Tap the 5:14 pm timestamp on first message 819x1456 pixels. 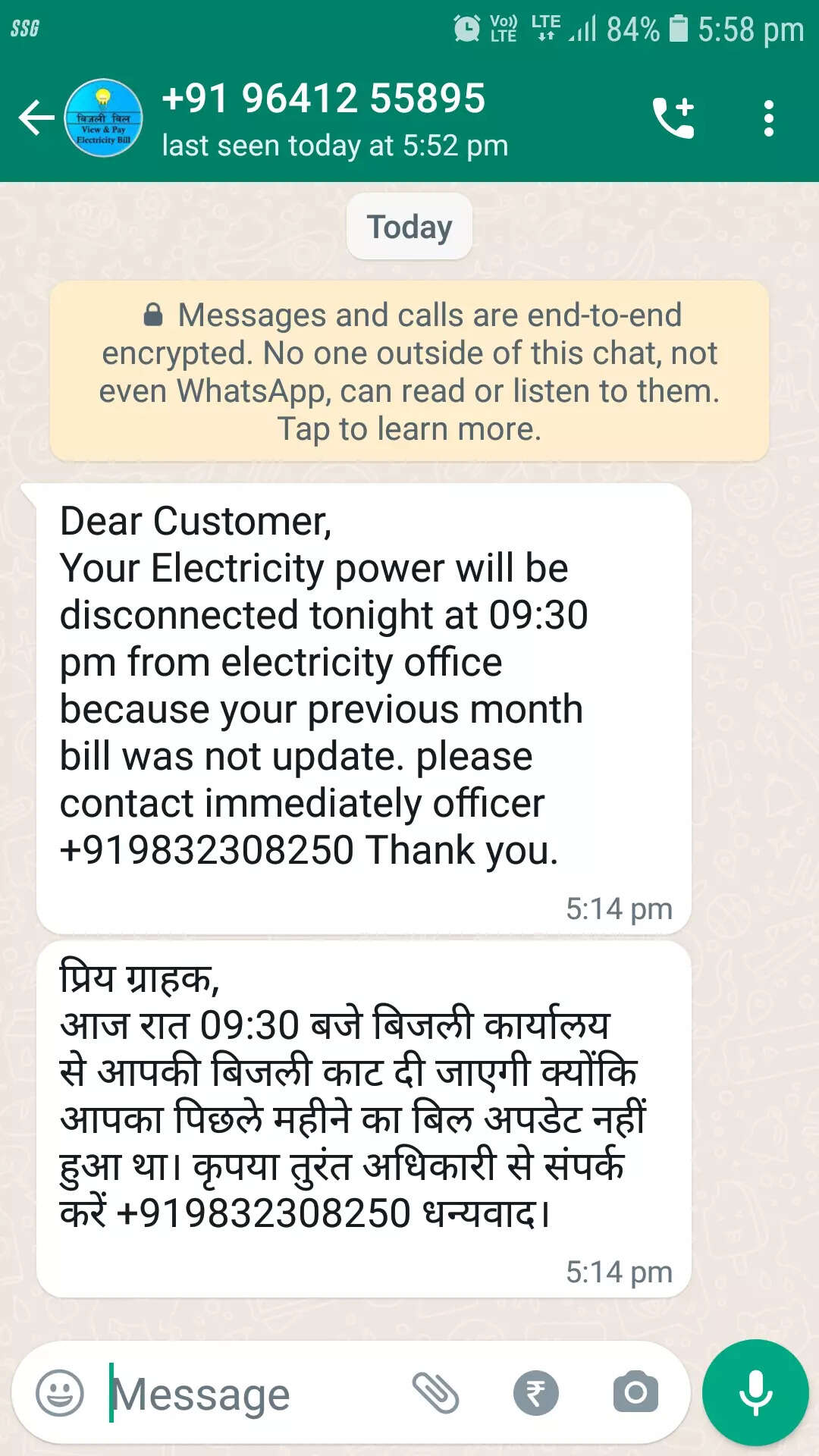click(619, 908)
